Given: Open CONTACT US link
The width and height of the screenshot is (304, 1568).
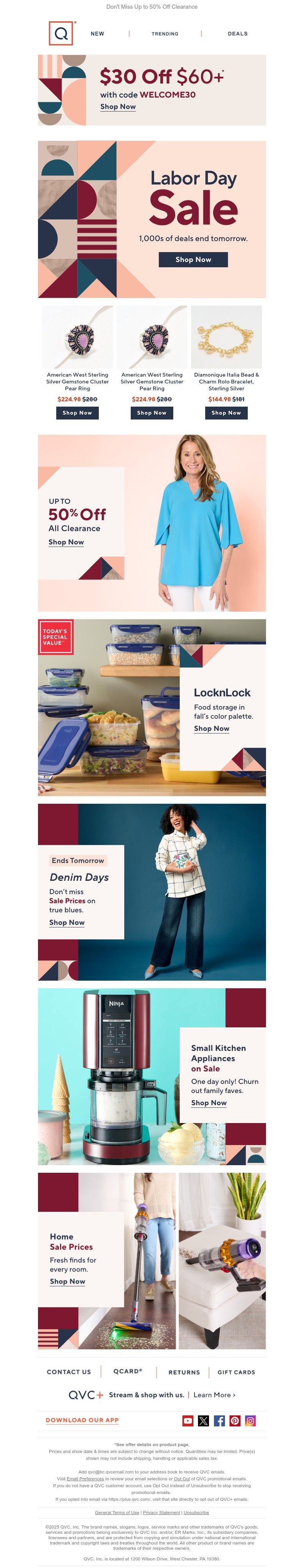Looking at the screenshot, I should coord(69,1372).
